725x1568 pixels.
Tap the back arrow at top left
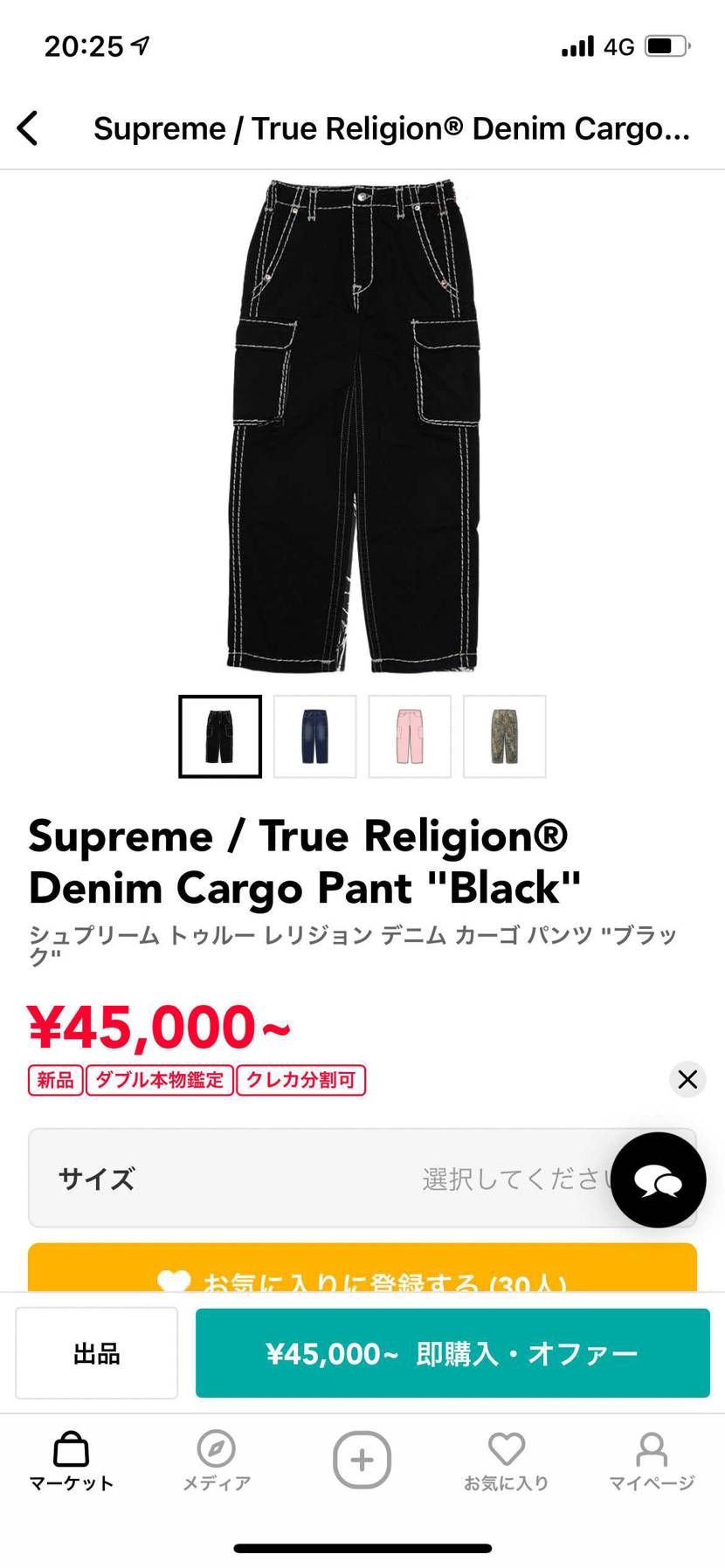(x=28, y=127)
